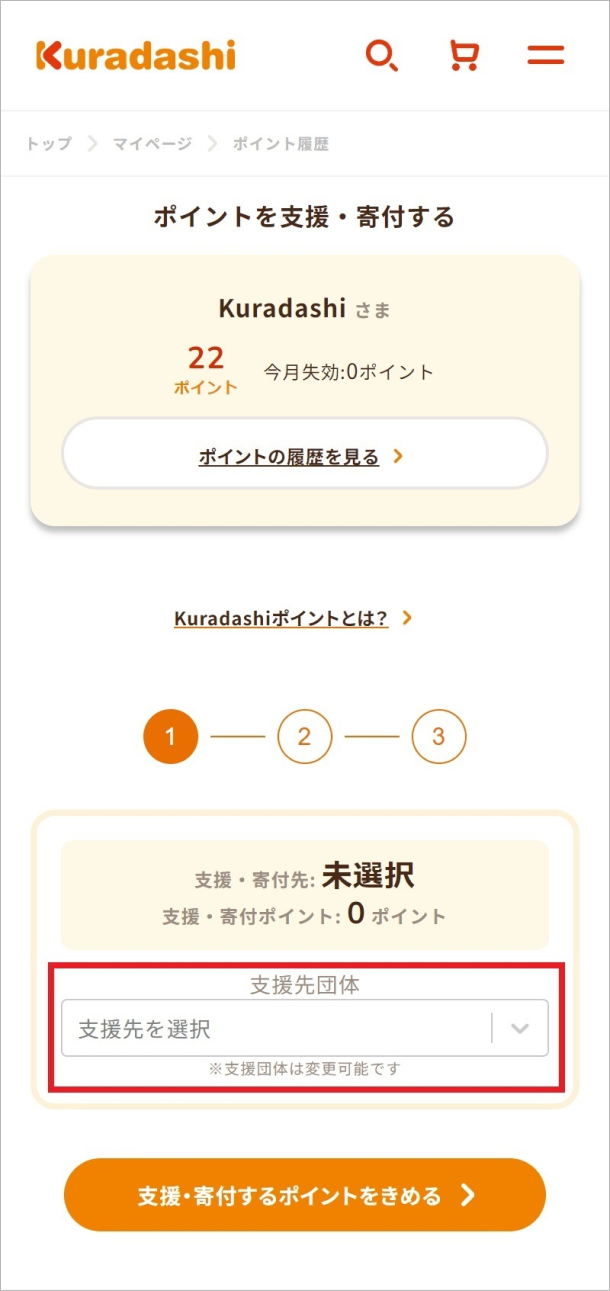The image size is (610, 1291).
Task: Tap 支援・寄付するポイントをきめる button
Action: pos(304,1195)
